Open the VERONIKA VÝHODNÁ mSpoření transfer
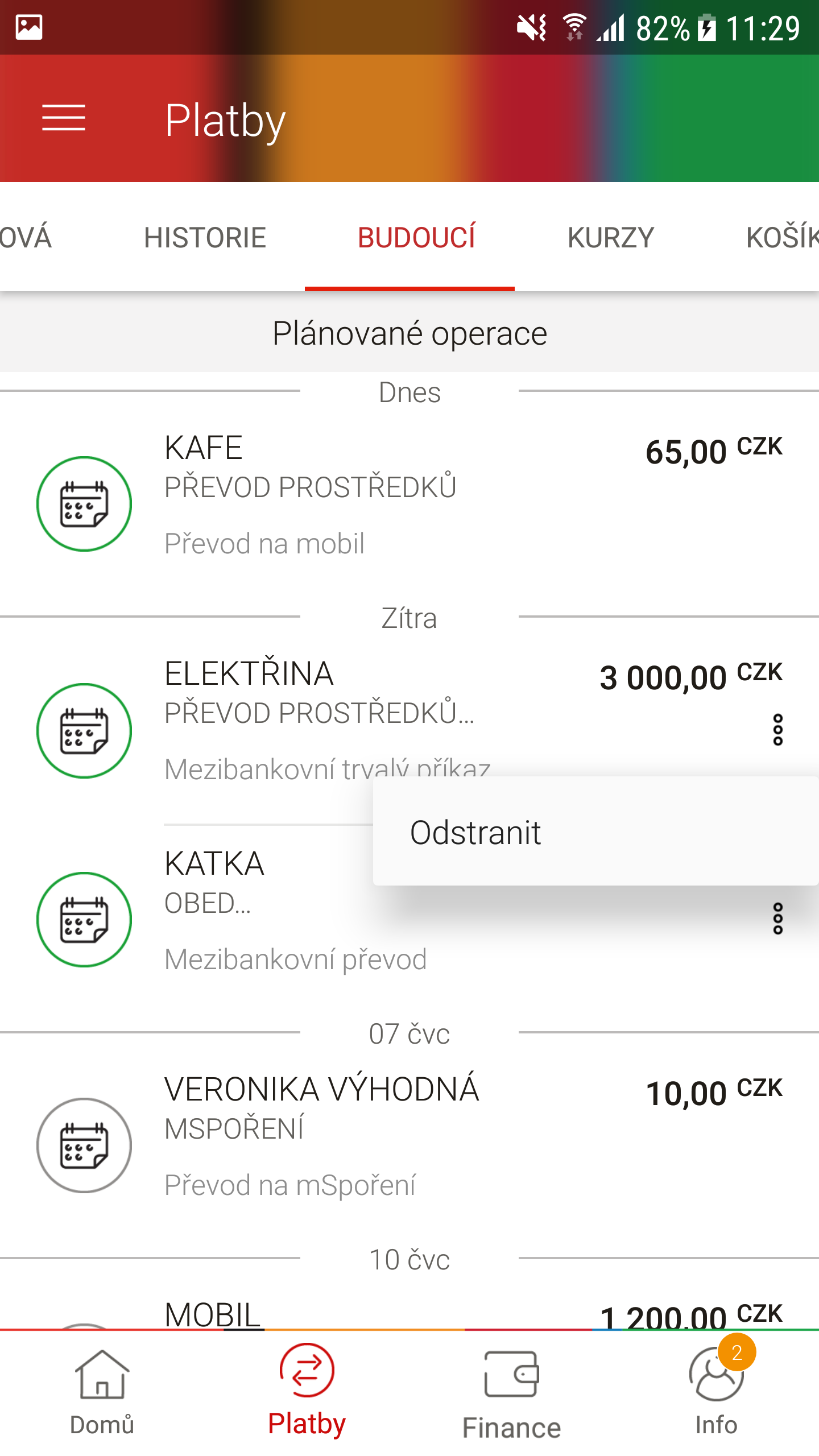Viewport: 819px width, 1456px height. coord(409,1137)
